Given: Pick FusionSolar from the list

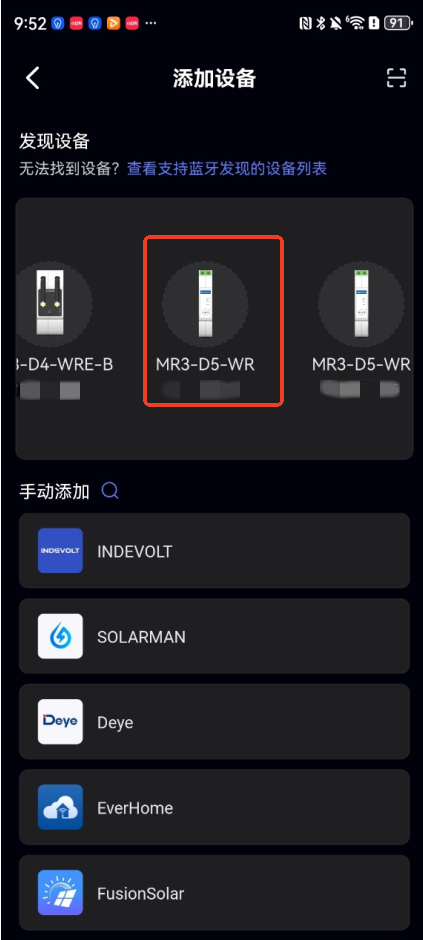Looking at the screenshot, I should [214, 893].
